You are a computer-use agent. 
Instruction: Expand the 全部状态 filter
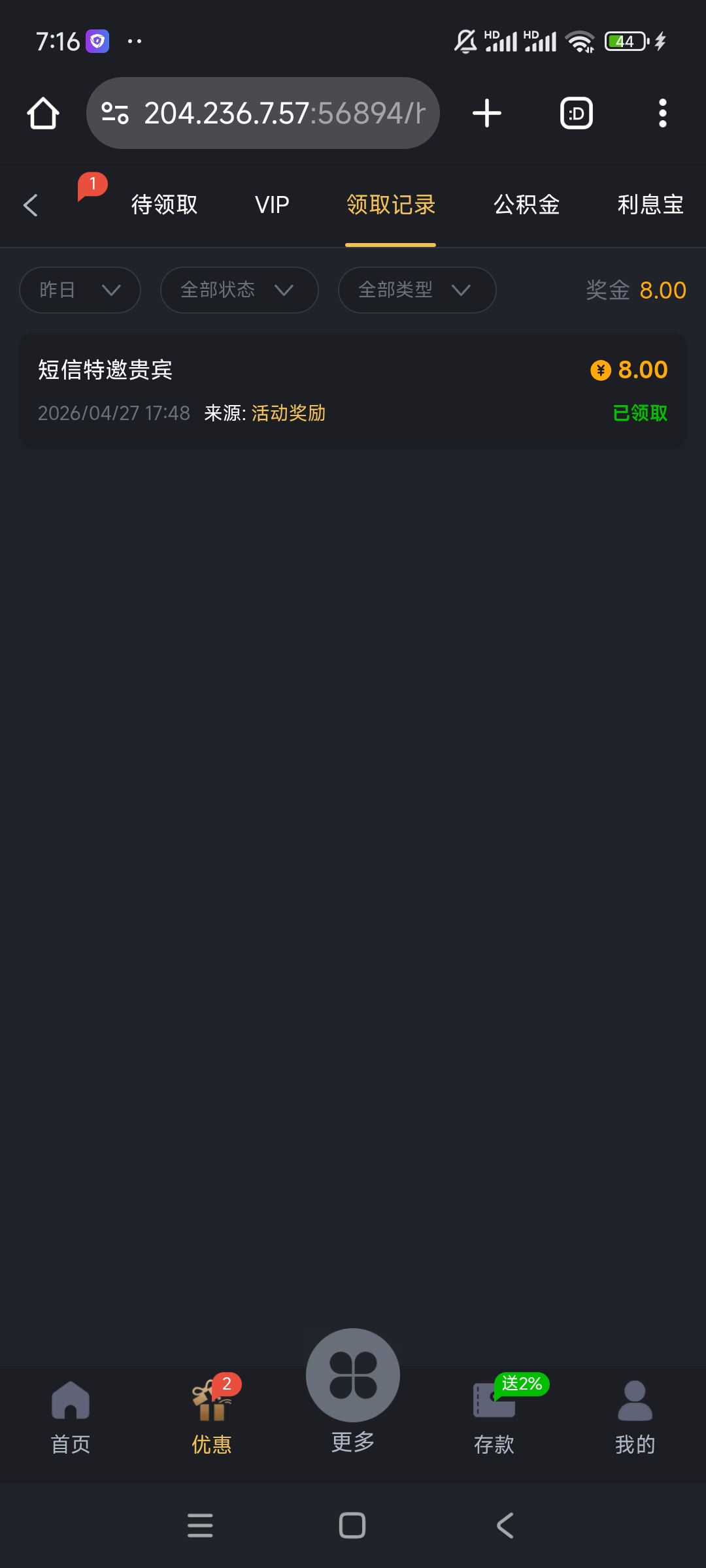239,290
